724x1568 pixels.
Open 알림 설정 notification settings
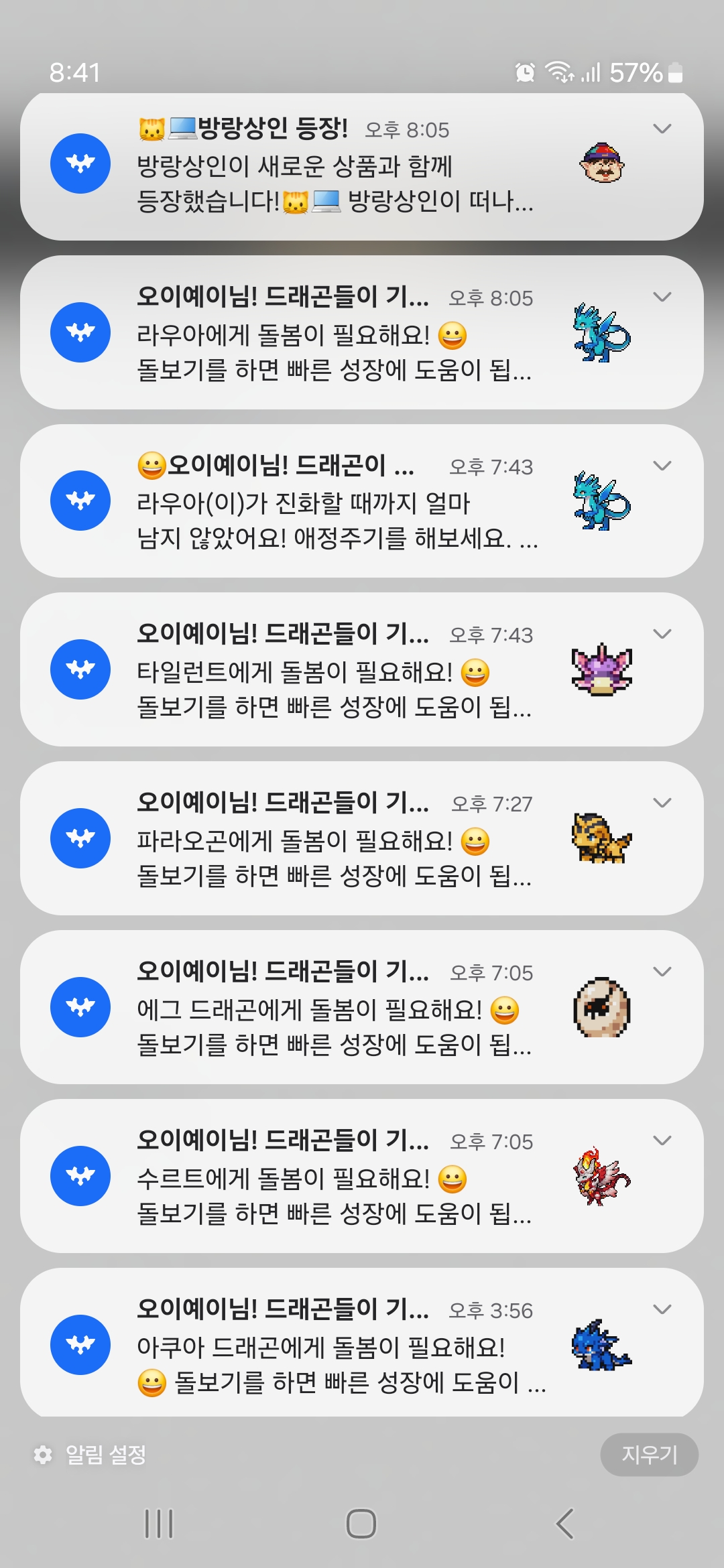91,1455
